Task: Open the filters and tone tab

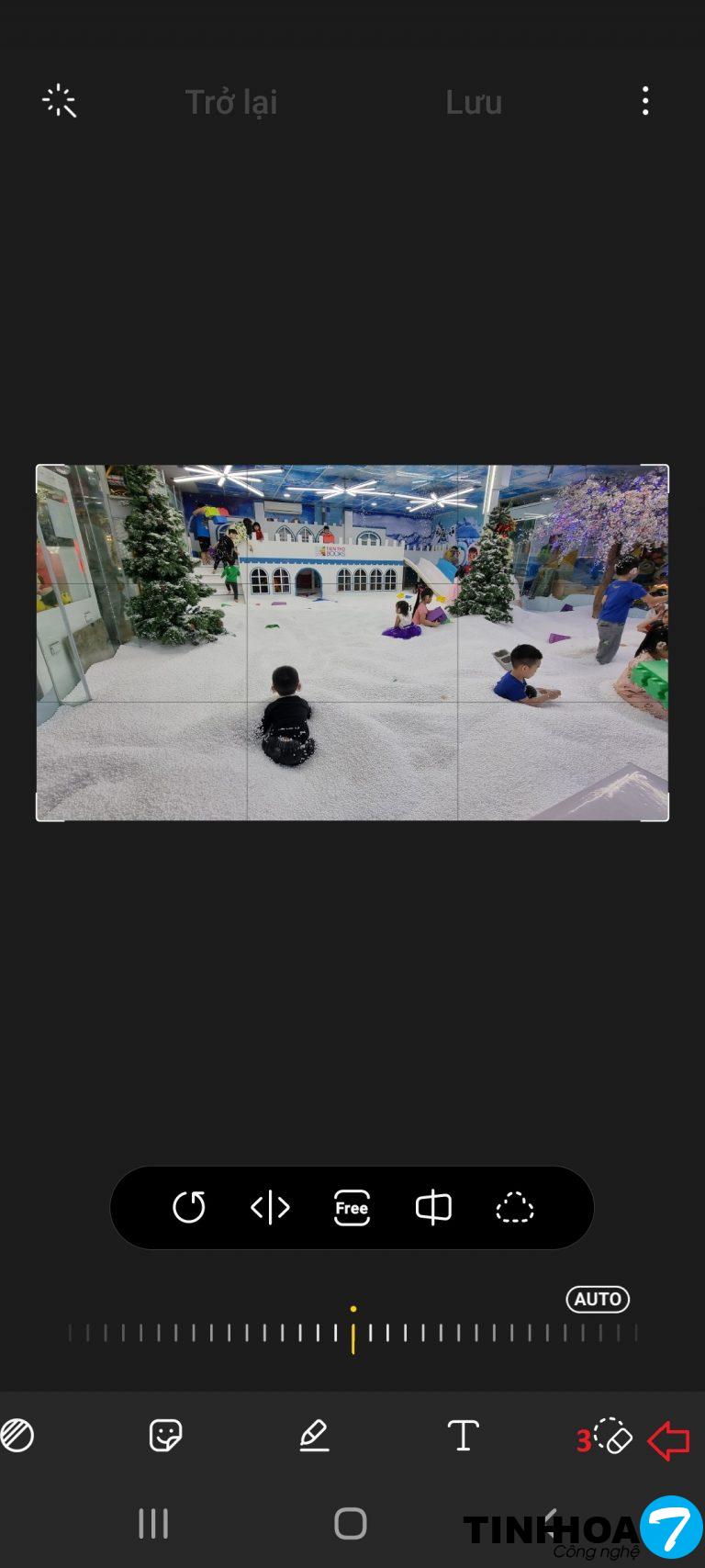Action: (x=17, y=1435)
